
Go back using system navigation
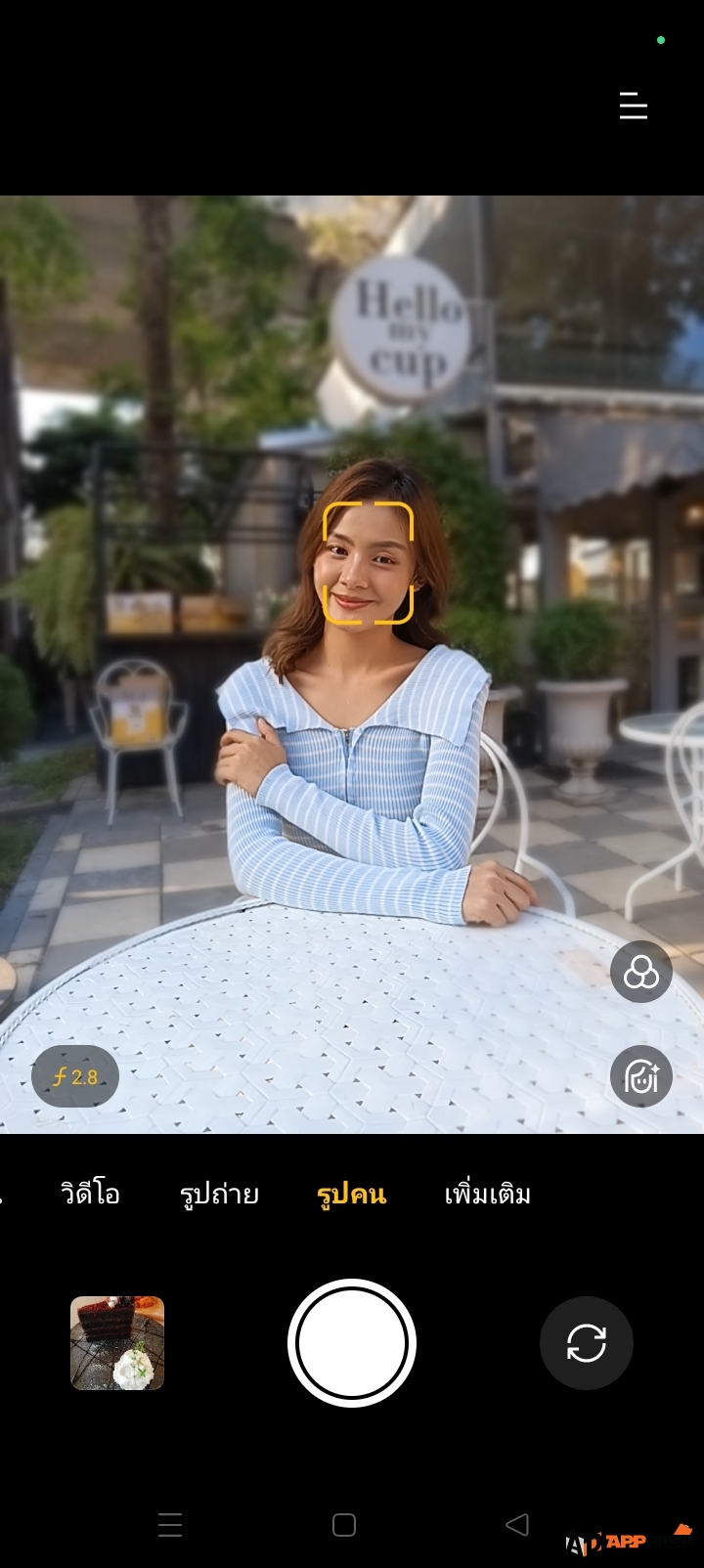coord(516,1524)
